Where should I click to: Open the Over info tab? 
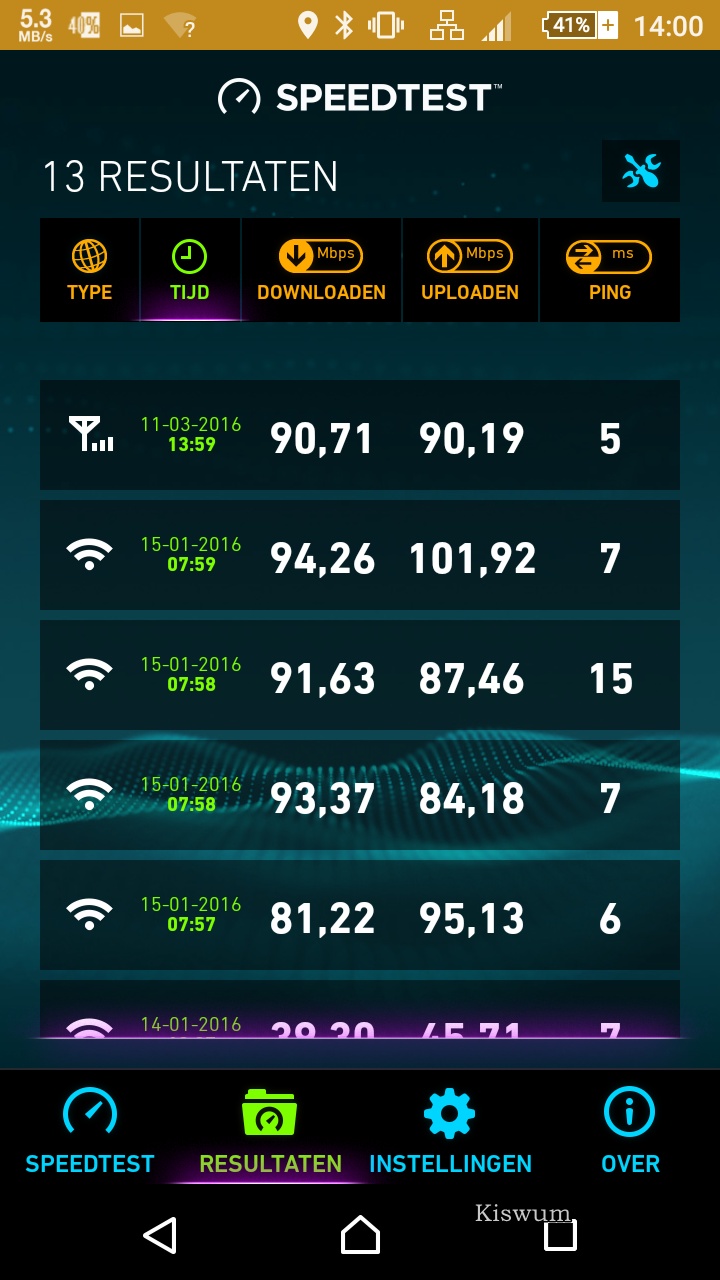click(x=630, y=1131)
